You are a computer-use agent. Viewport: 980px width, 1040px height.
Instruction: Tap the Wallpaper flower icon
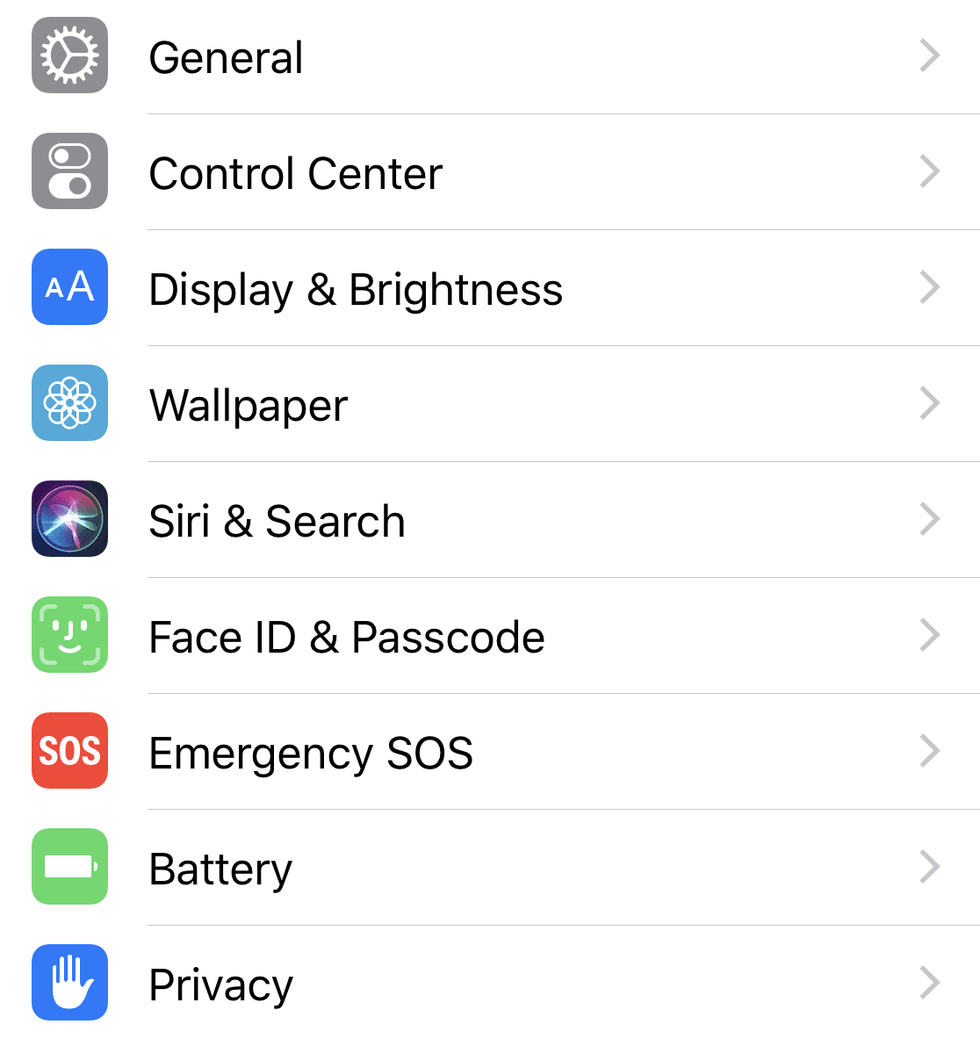[69, 403]
